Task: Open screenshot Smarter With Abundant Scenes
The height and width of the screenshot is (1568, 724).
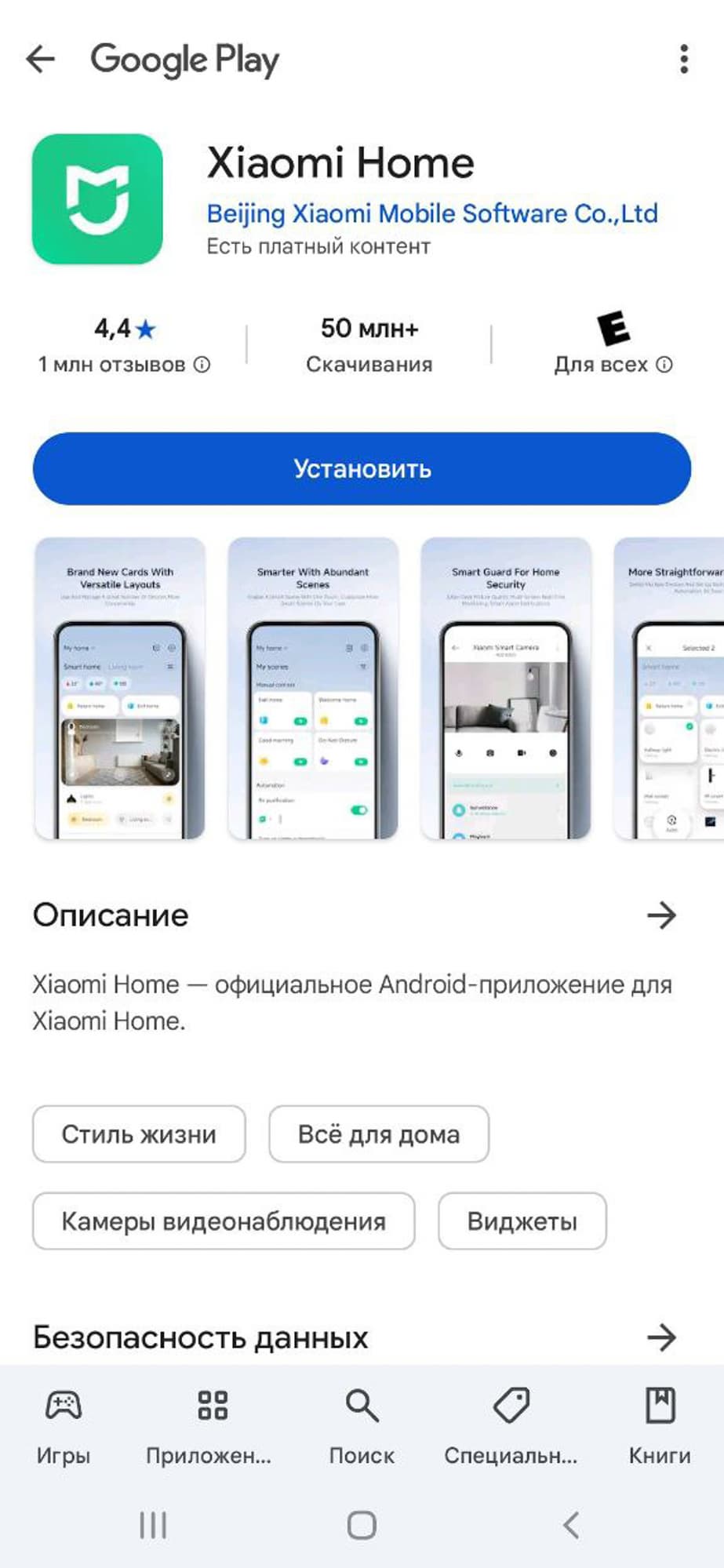Action: pos(313,688)
